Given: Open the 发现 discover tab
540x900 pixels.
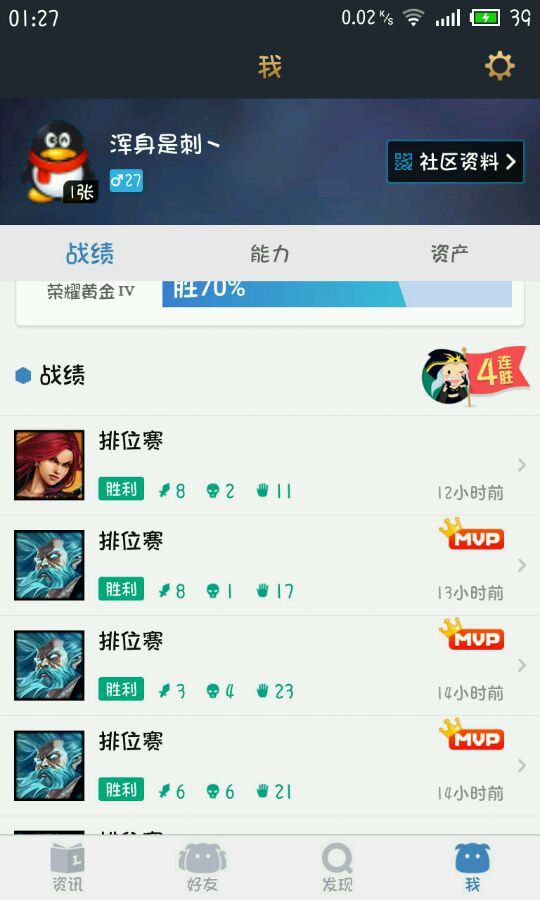Looking at the screenshot, I should point(337,867).
